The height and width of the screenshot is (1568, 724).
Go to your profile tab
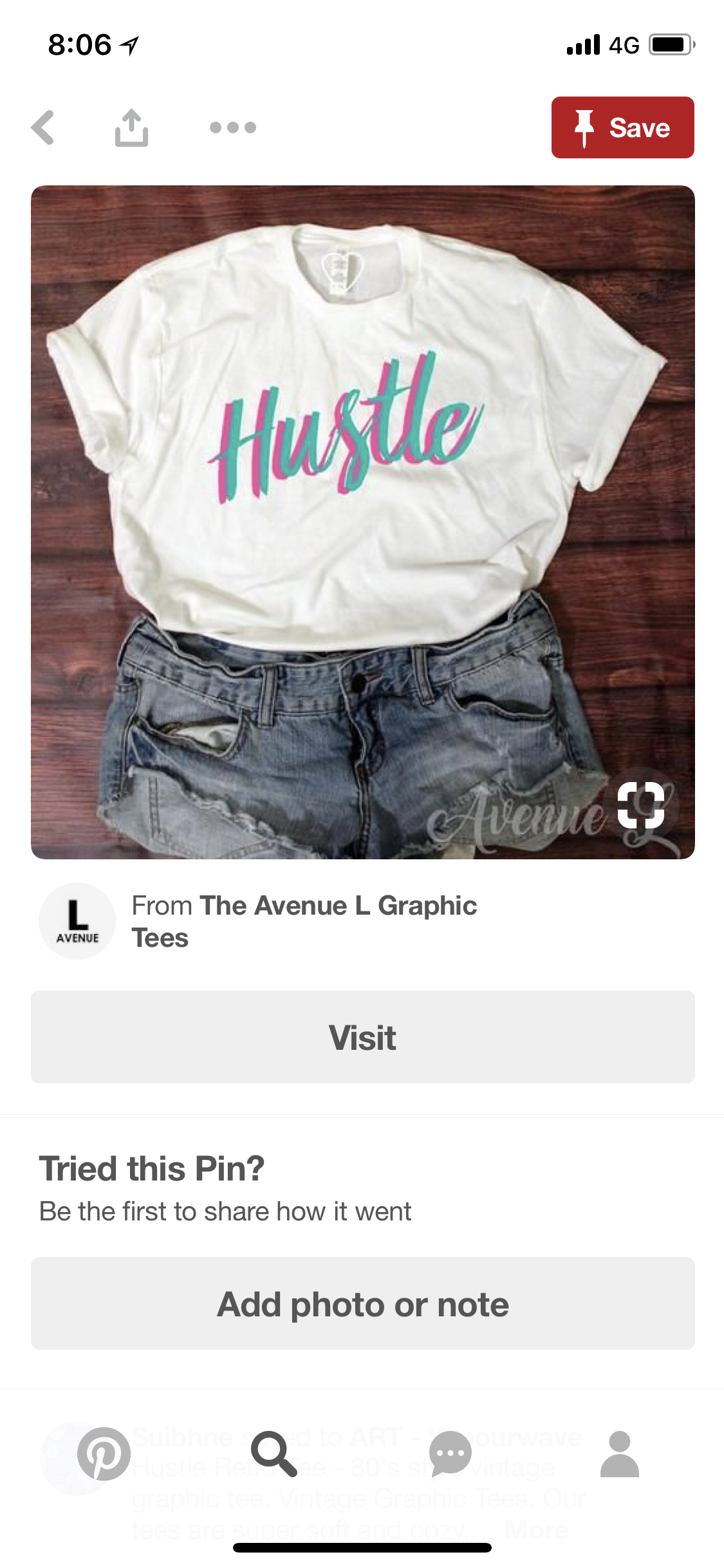619,1454
